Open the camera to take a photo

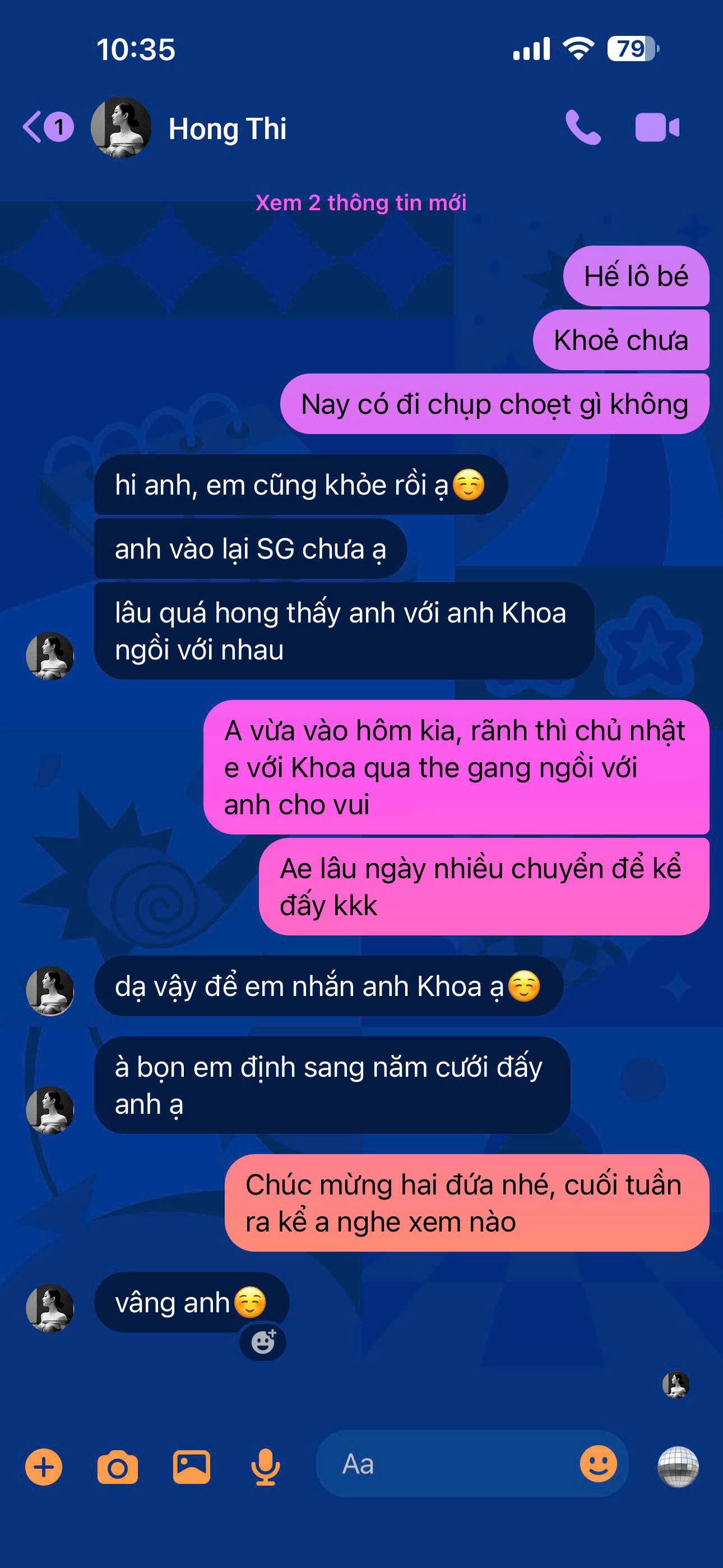click(x=118, y=1467)
